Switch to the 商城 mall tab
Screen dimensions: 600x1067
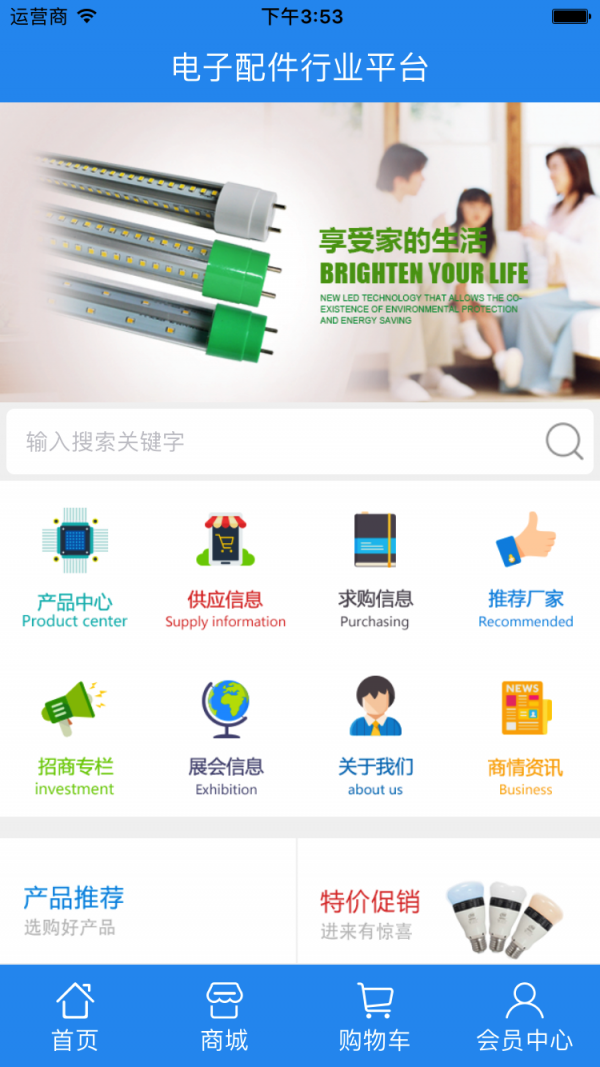click(x=225, y=1016)
